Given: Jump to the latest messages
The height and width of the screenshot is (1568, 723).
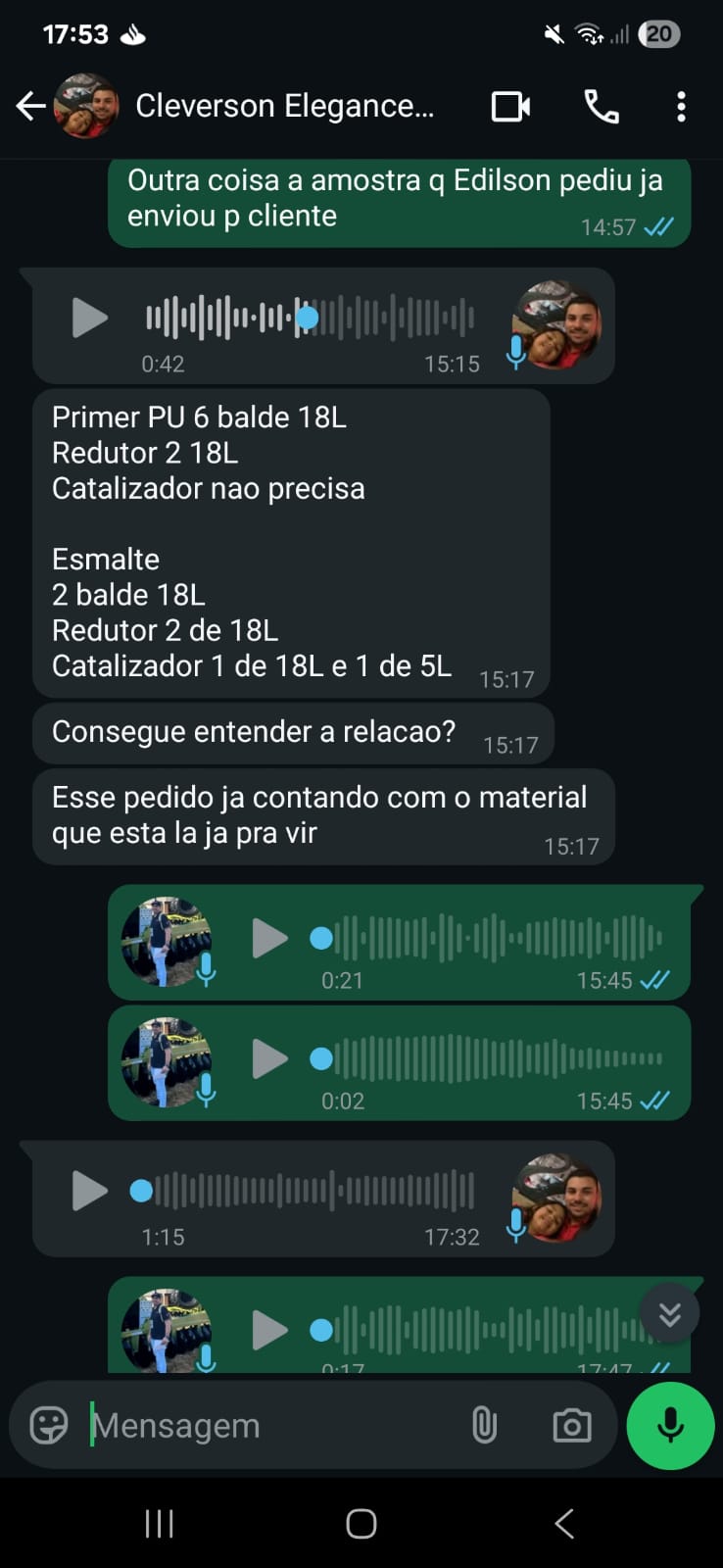Looking at the screenshot, I should [669, 1313].
